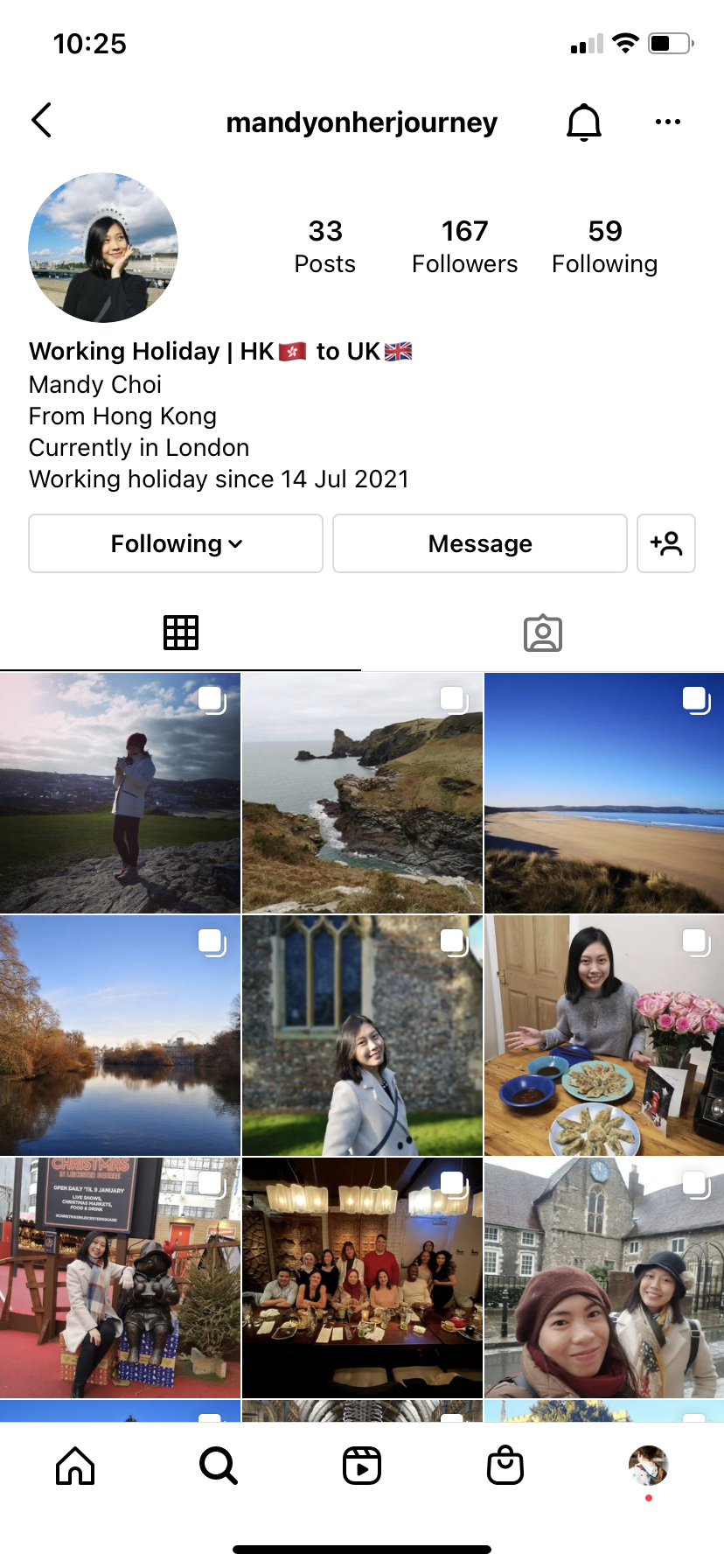724x1568 pixels.
Task: View the profile picture
Action: pos(103,248)
